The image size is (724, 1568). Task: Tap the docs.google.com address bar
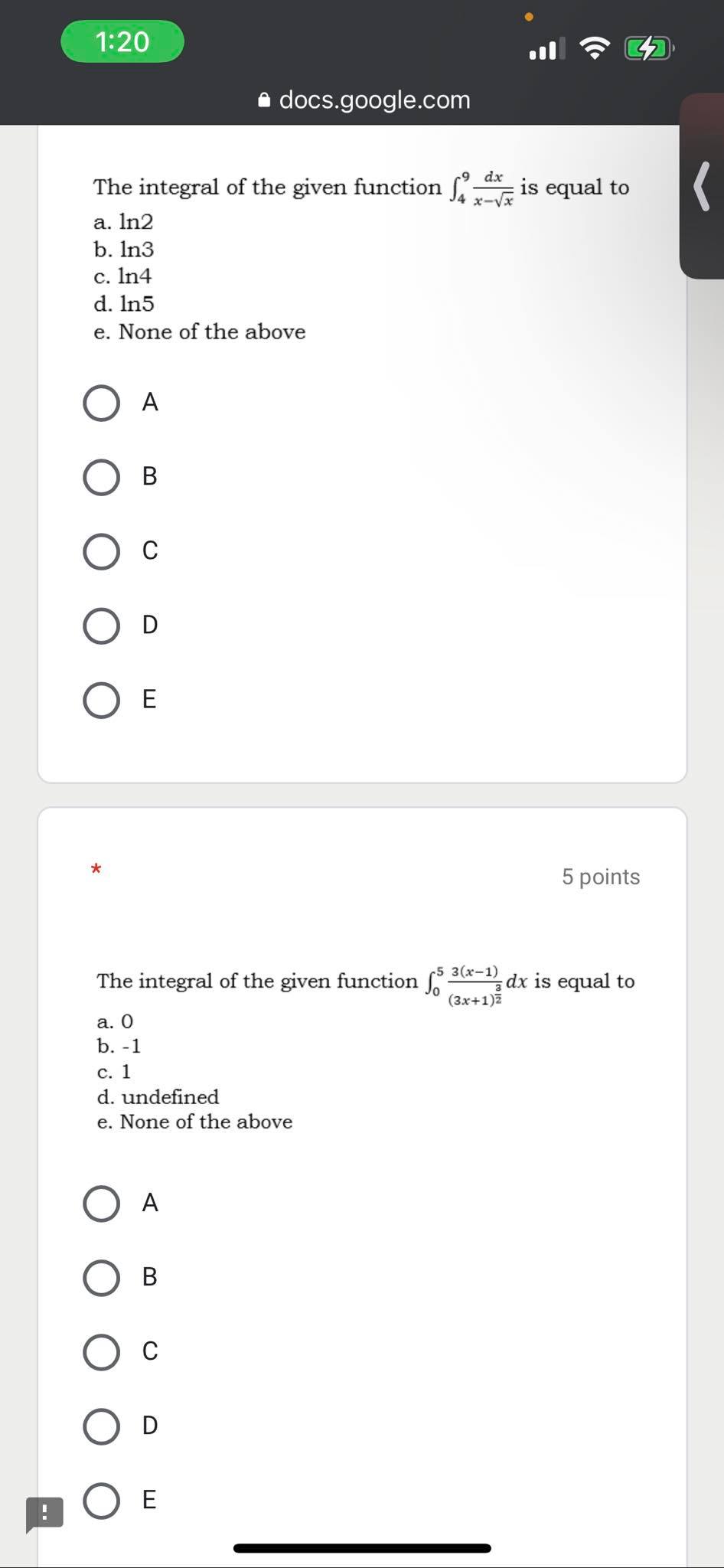(374, 100)
